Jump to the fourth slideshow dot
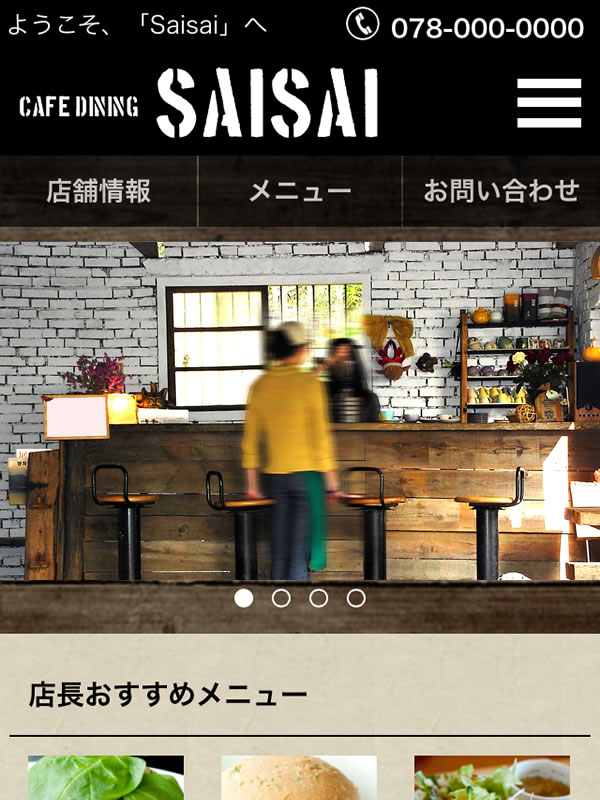Screen dimensions: 600x800 [356, 598]
